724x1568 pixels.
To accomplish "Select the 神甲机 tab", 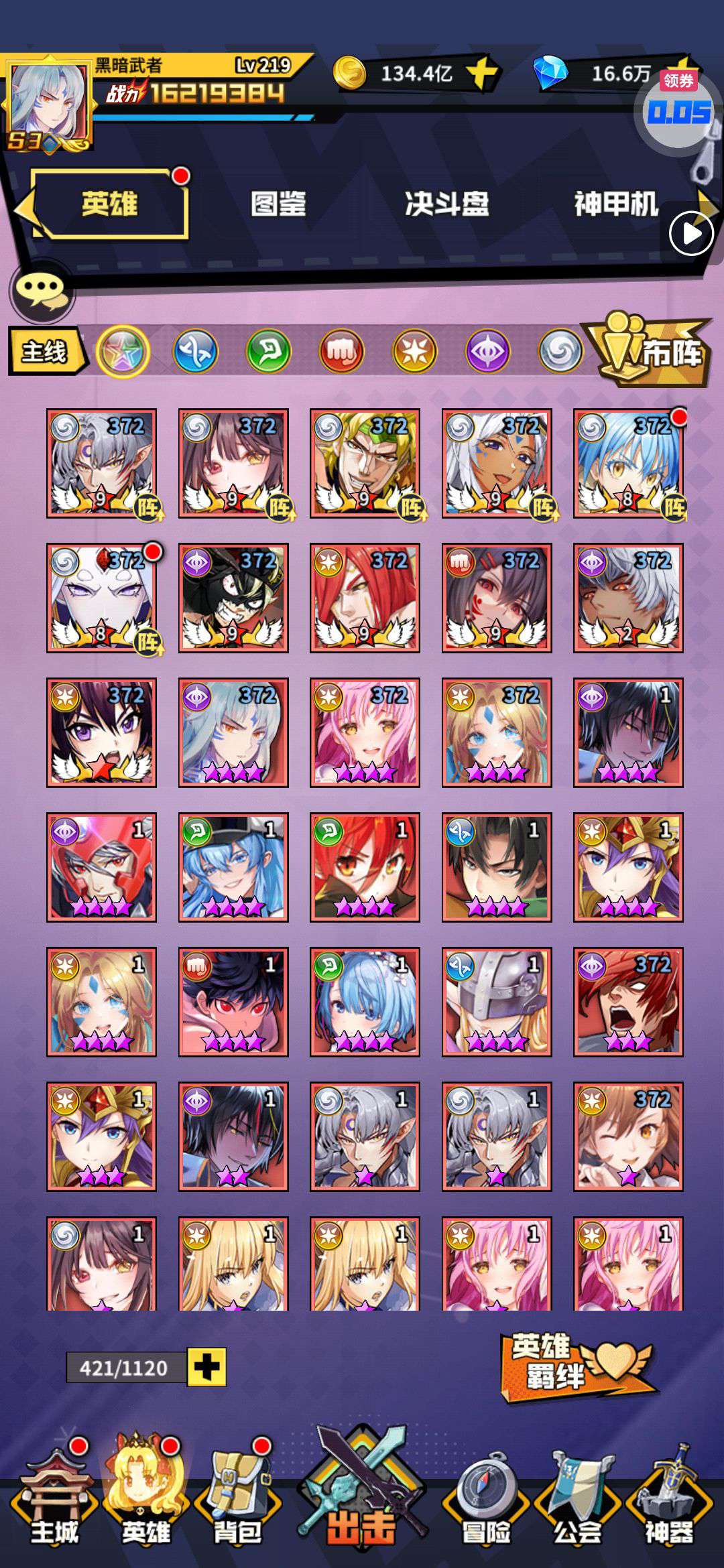I will (615, 204).
